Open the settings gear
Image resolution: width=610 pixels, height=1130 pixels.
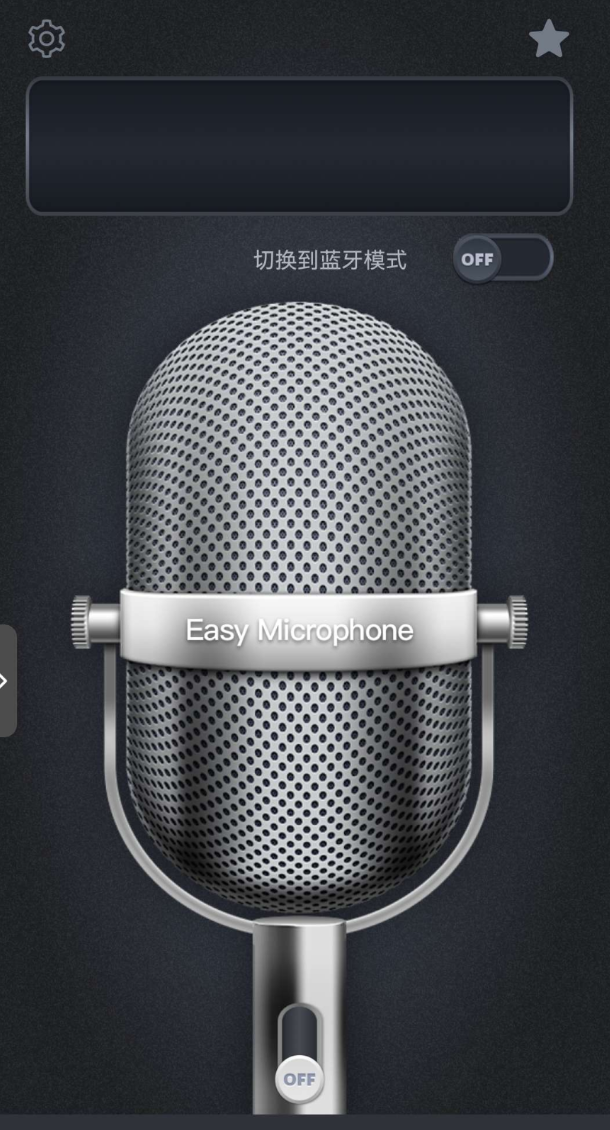[47, 39]
